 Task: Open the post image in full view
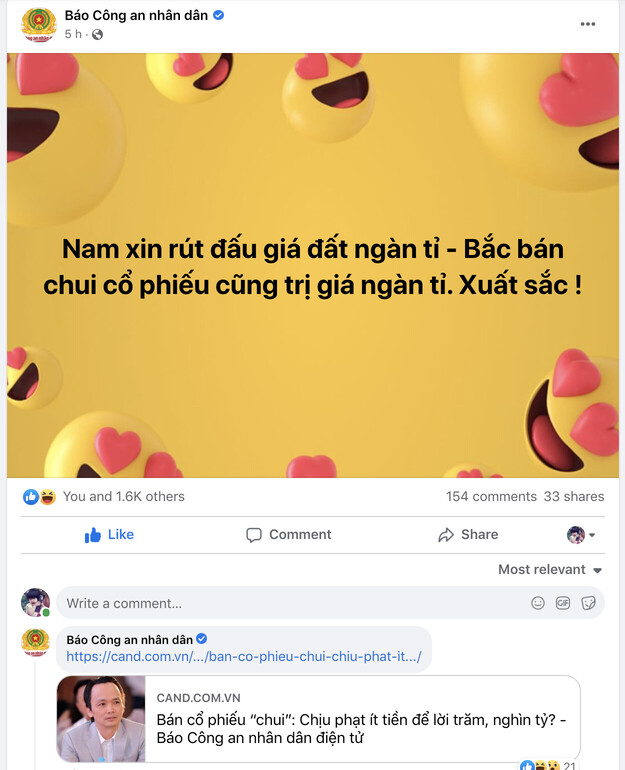pos(312,265)
